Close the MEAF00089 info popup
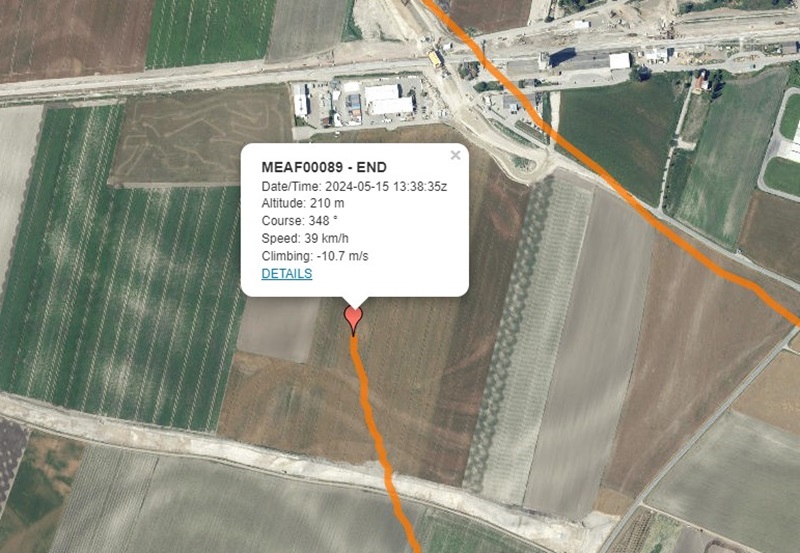Image resolution: width=800 pixels, height=553 pixels. coord(455,155)
